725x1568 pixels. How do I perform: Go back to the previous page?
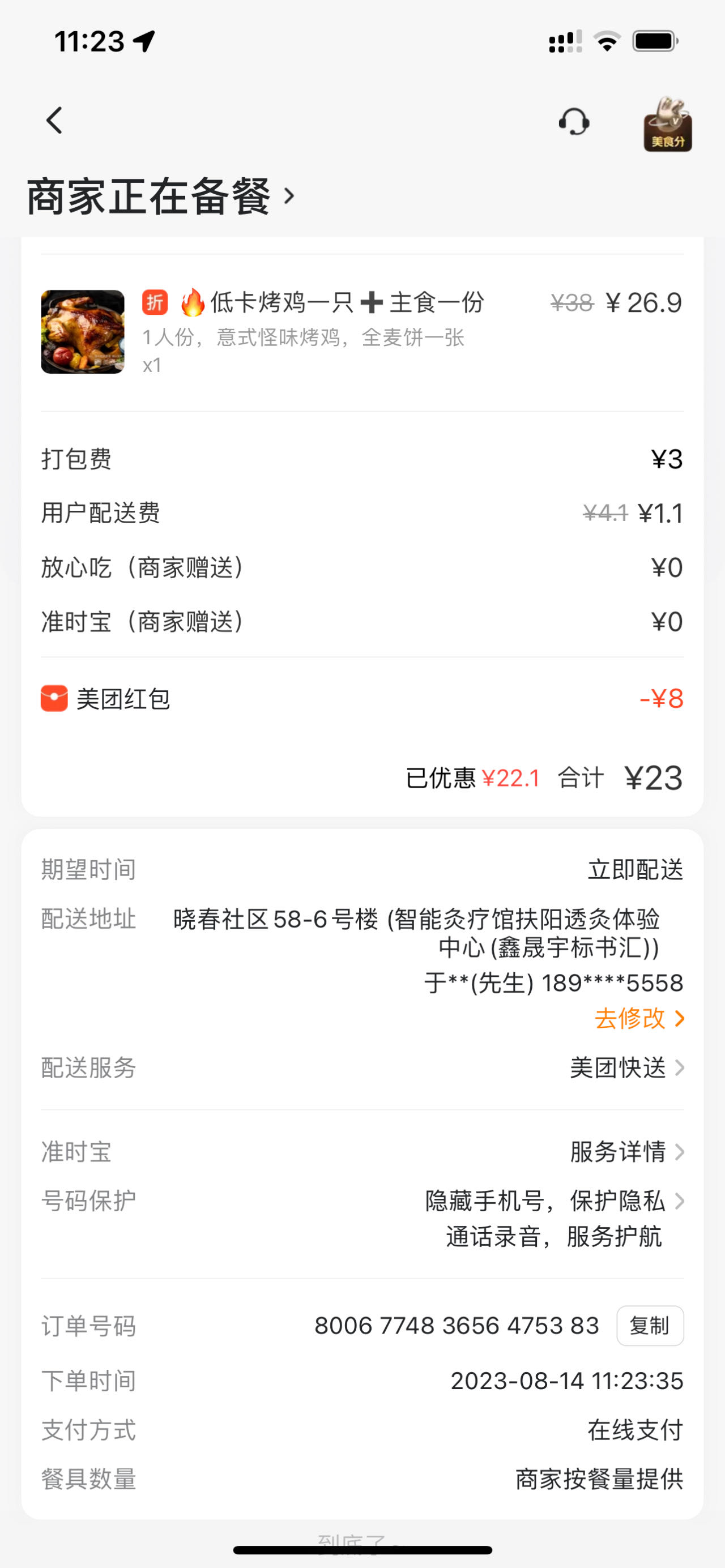click(55, 121)
